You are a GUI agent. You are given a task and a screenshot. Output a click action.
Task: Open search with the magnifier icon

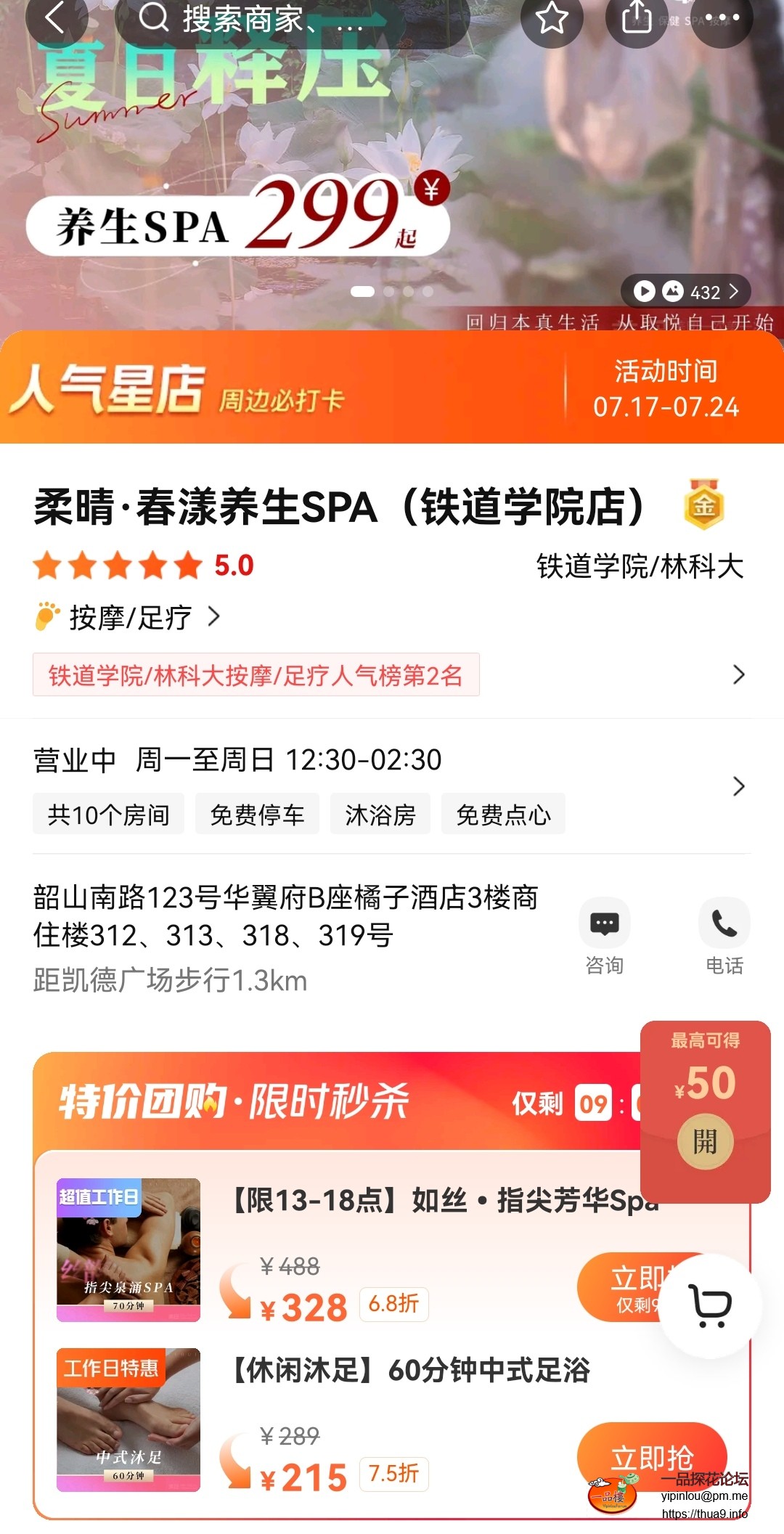[152, 20]
